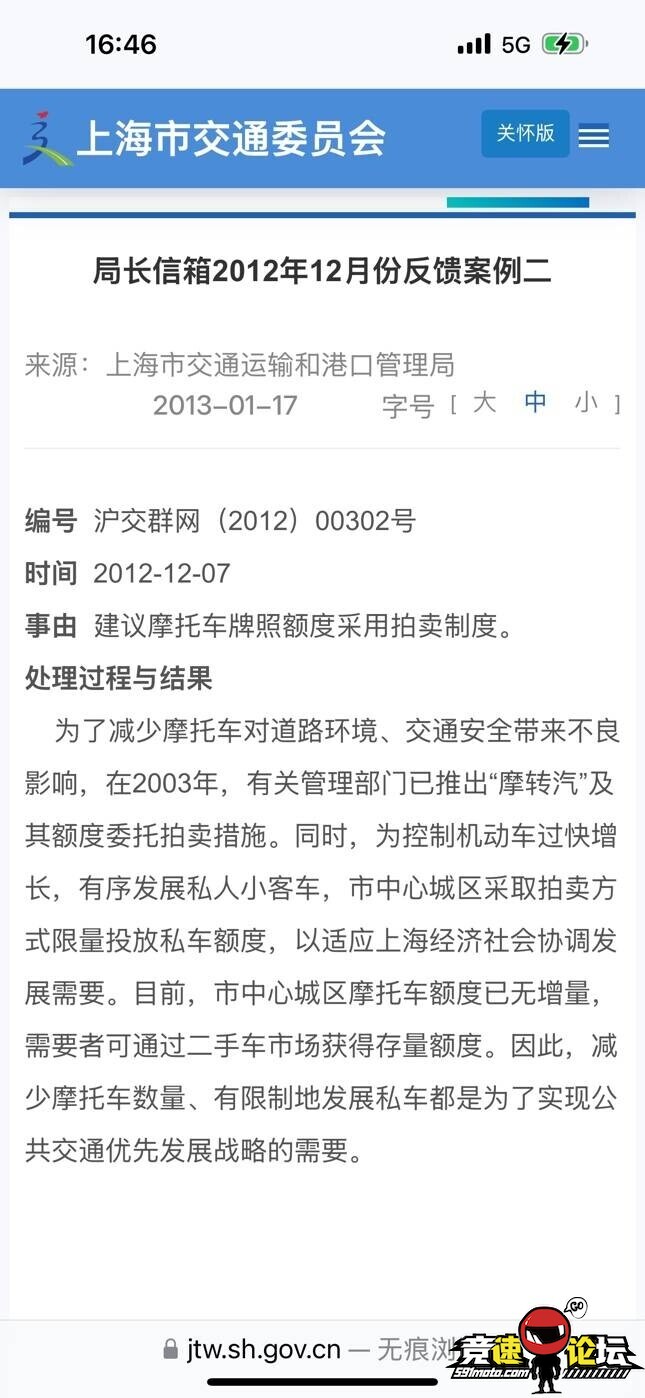The width and height of the screenshot is (645, 1398).
Task: Open the 上海市交通委员会 homepage
Action: (205, 139)
